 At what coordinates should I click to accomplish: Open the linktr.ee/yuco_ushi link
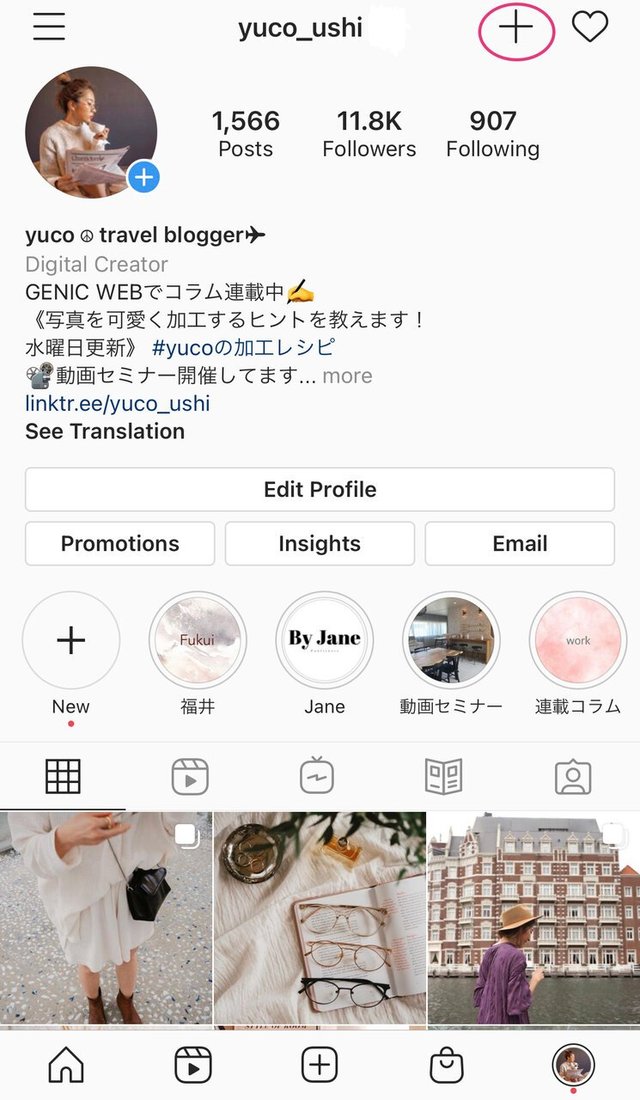[x=118, y=404]
